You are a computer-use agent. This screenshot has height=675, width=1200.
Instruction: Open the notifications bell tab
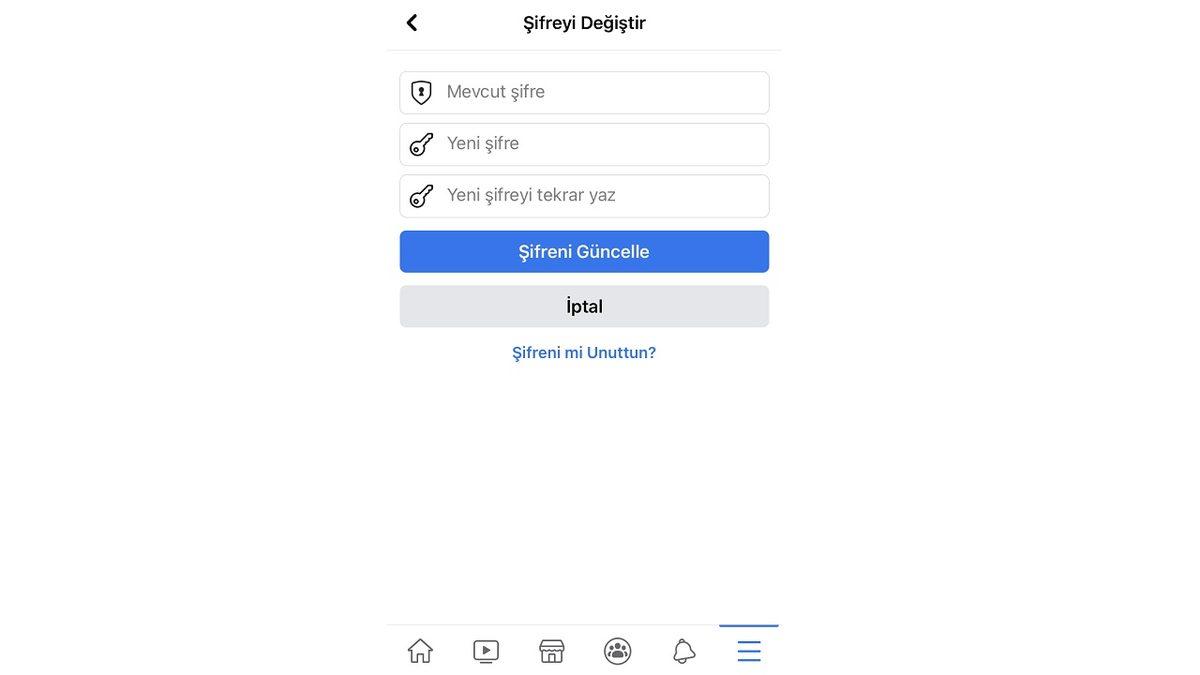[684, 651]
